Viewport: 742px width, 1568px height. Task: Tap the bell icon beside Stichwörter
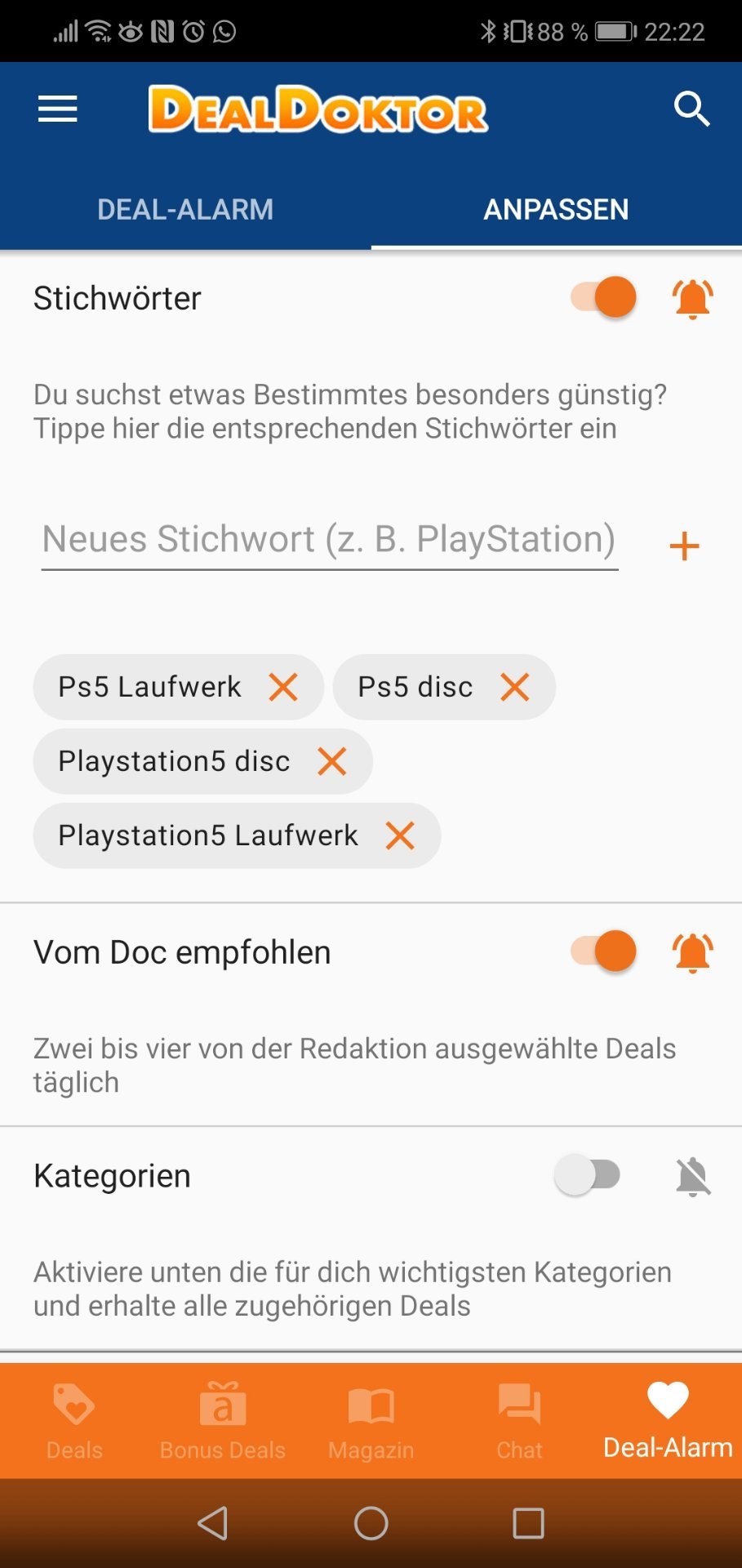pos(692,298)
